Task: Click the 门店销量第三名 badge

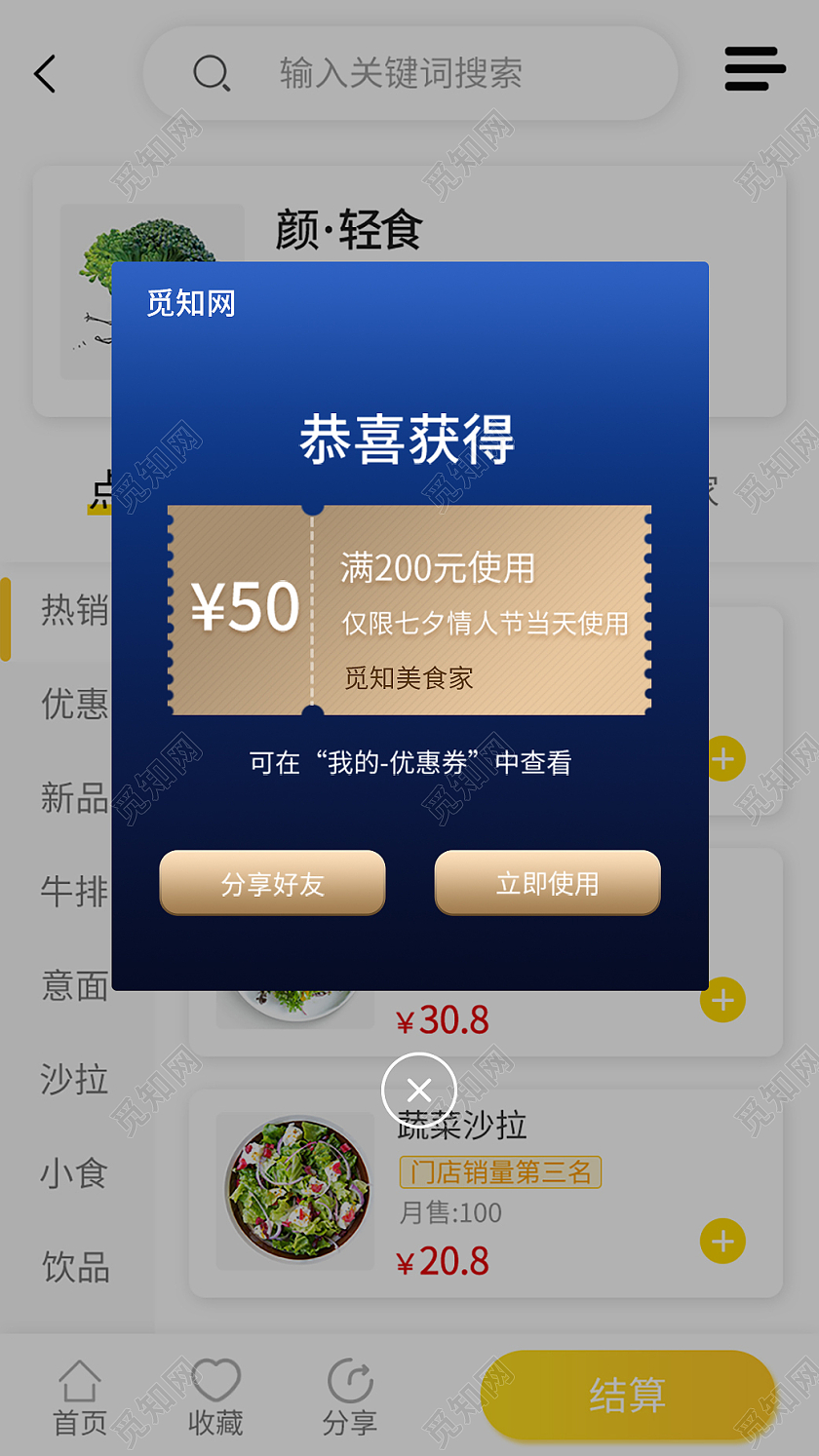Action: [x=503, y=1173]
